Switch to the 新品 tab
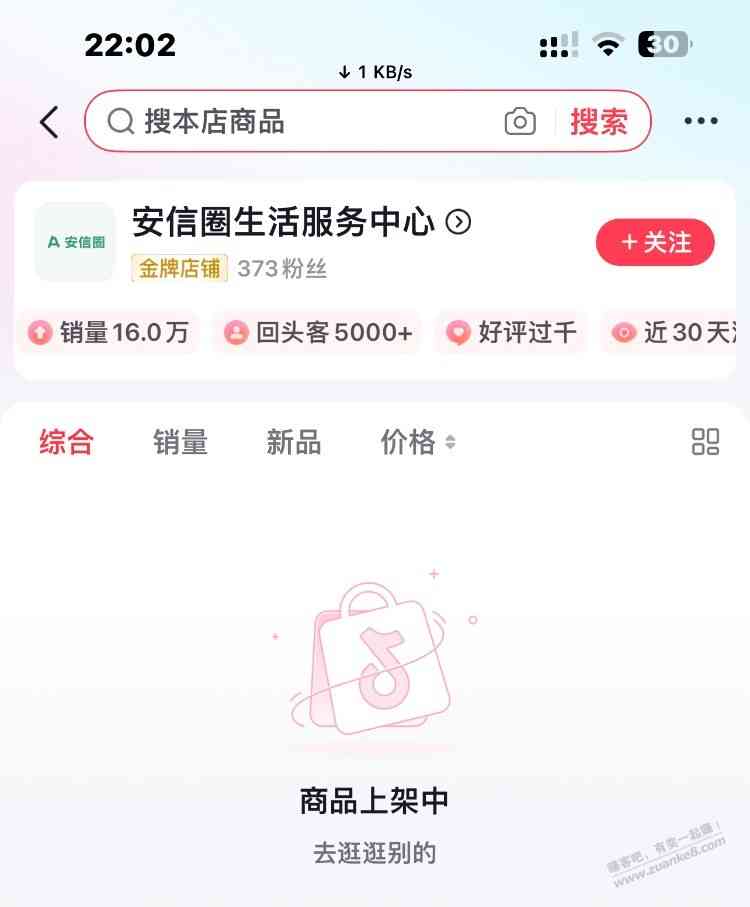 coord(293,442)
